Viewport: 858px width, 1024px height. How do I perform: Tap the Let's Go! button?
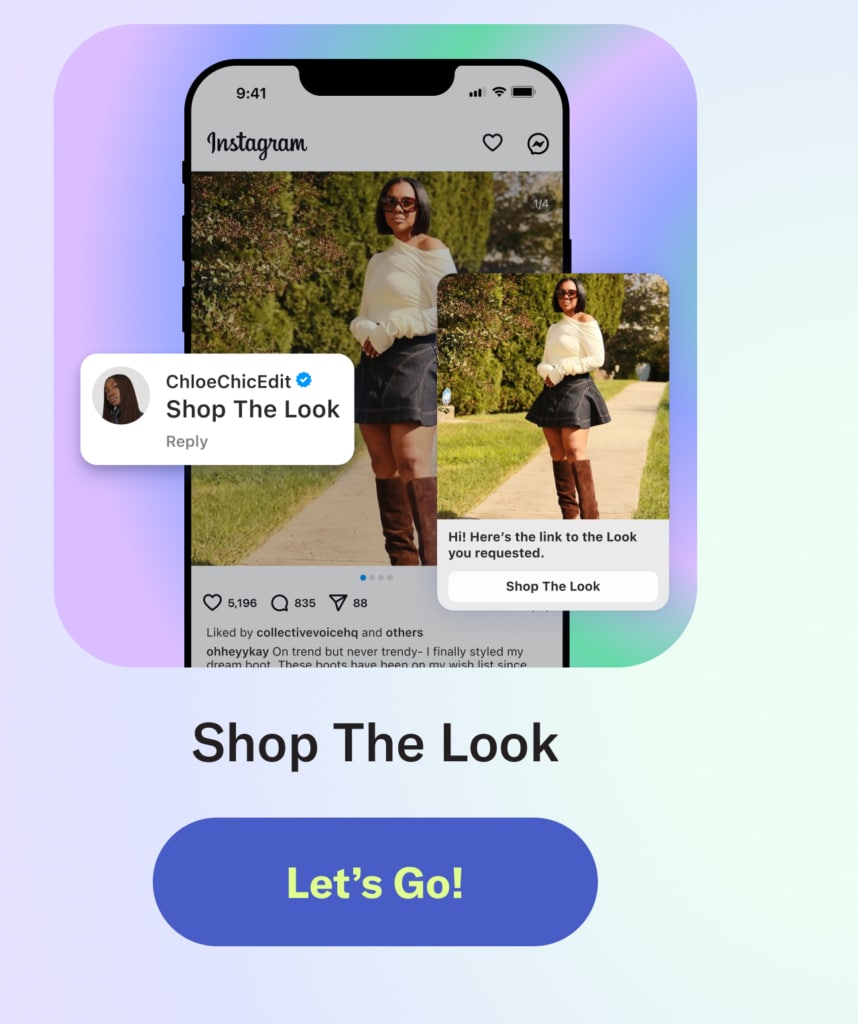pyautogui.click(x=375, y=882)
